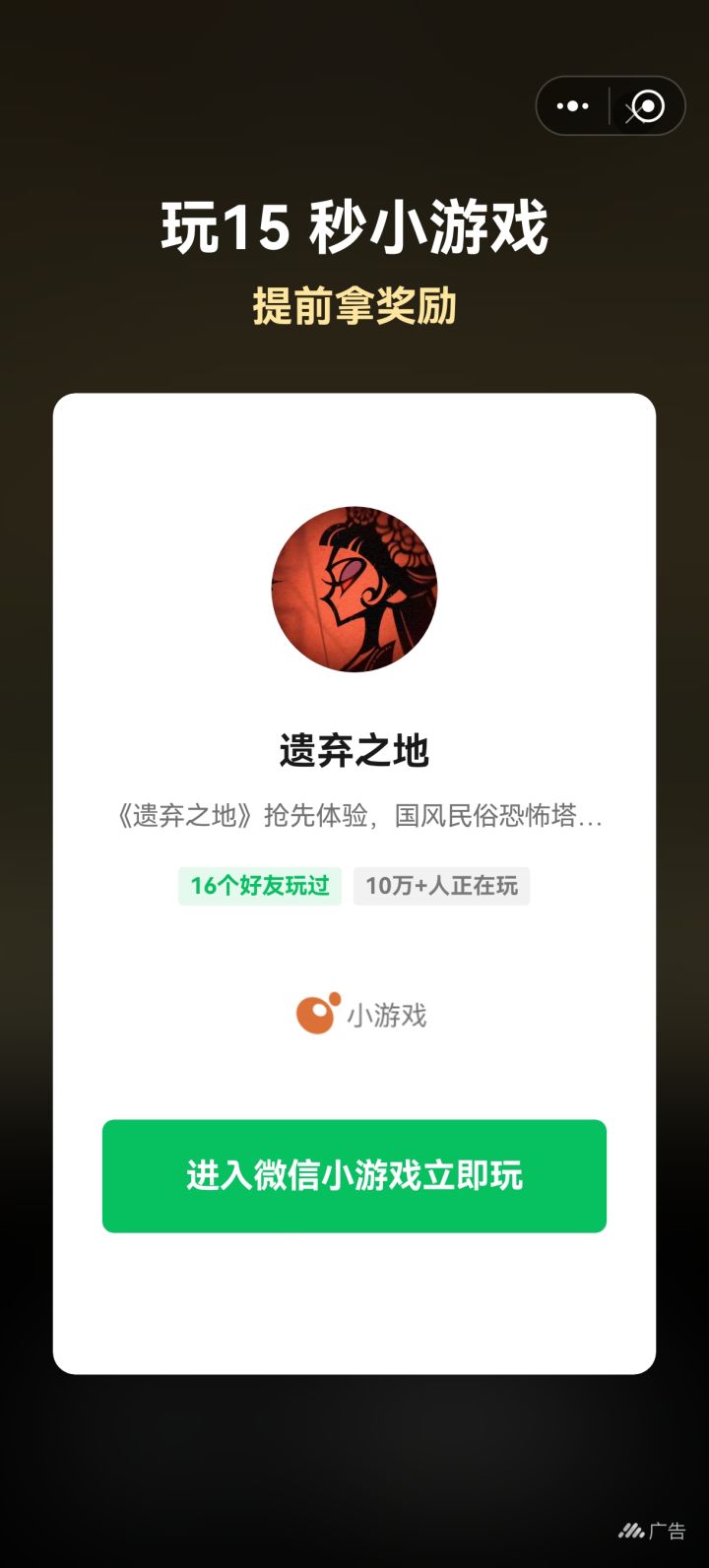
Task: Tap the circular avatar progress ring
Action: click(x=354, y=590)
